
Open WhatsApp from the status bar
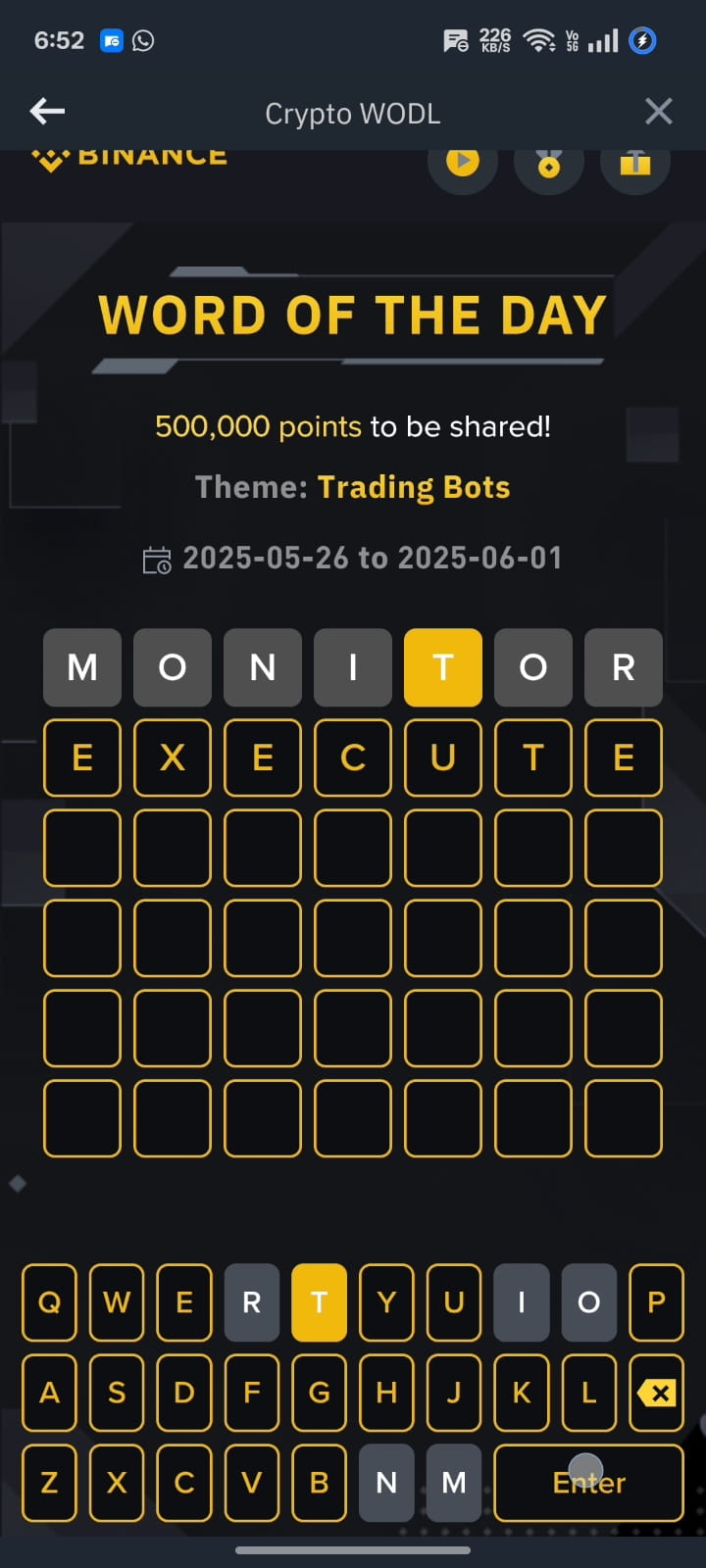pyautogui.click(x=143, y=40)
